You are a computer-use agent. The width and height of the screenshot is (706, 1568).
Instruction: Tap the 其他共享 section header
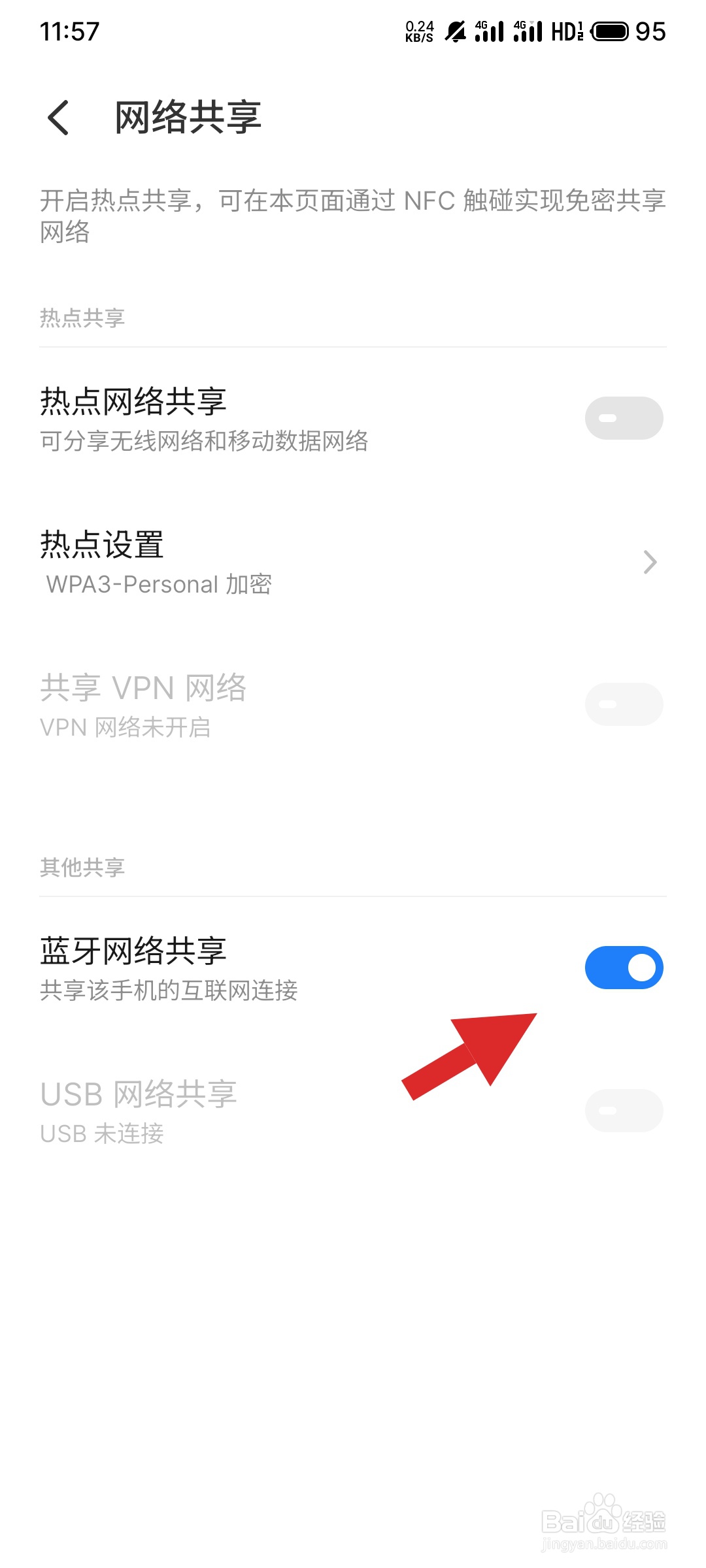pos(81,868)
